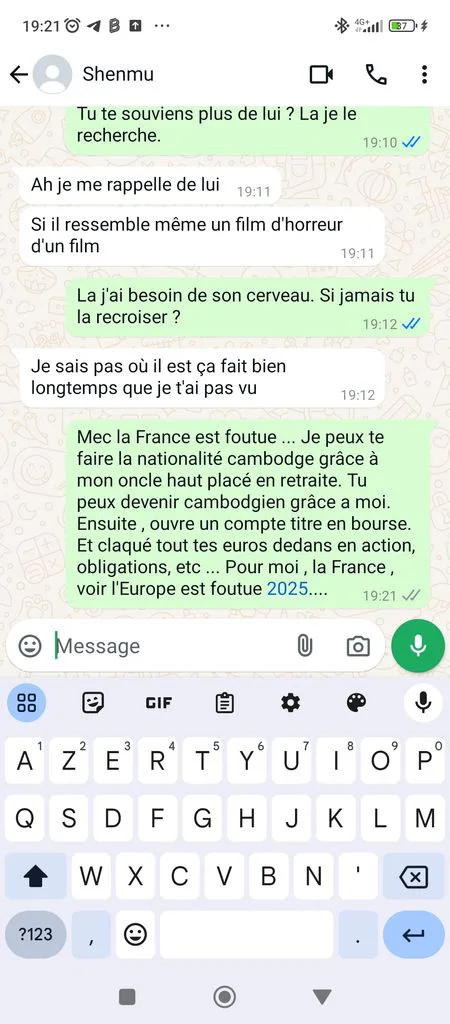
Task: Record a voice message with the green mic
Action: click(418, 646)
